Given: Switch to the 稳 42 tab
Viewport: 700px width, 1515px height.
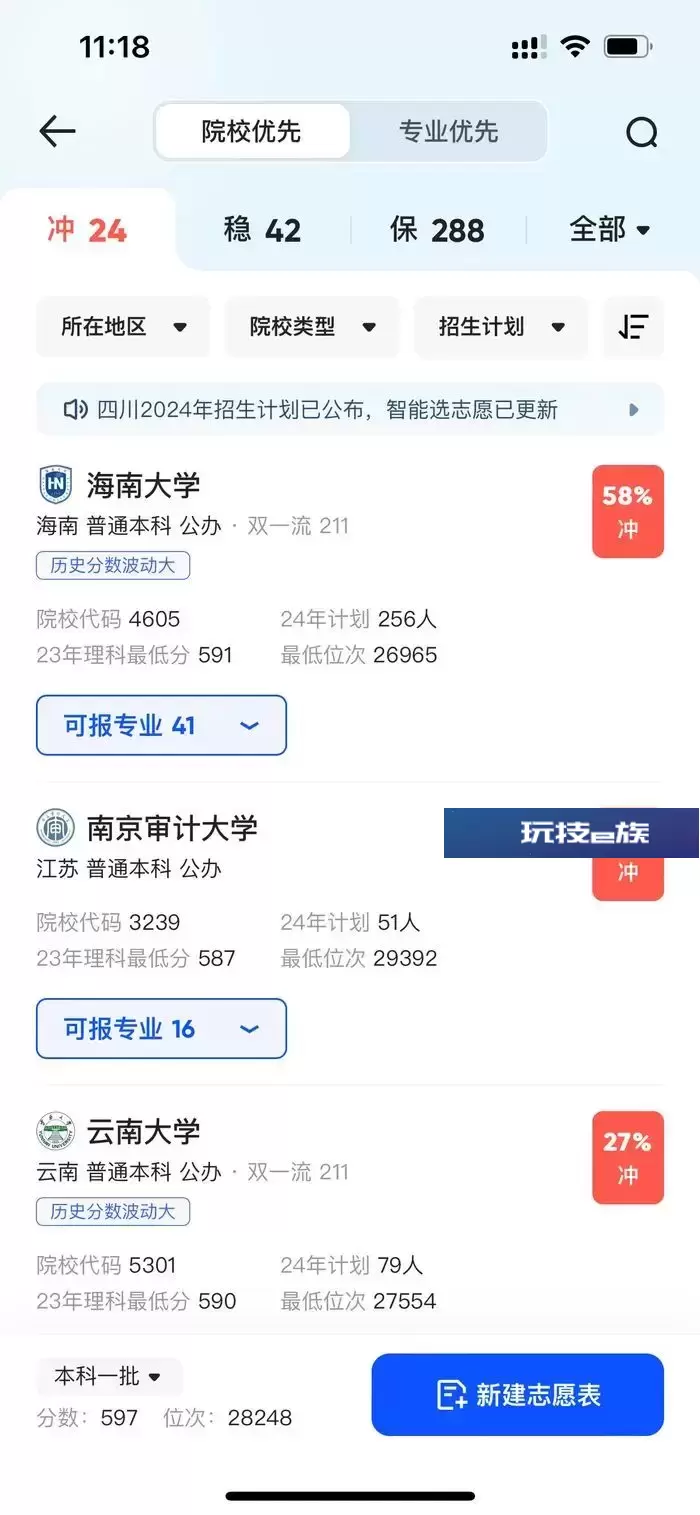Looking at the screenshot, I should pos(262,230).
